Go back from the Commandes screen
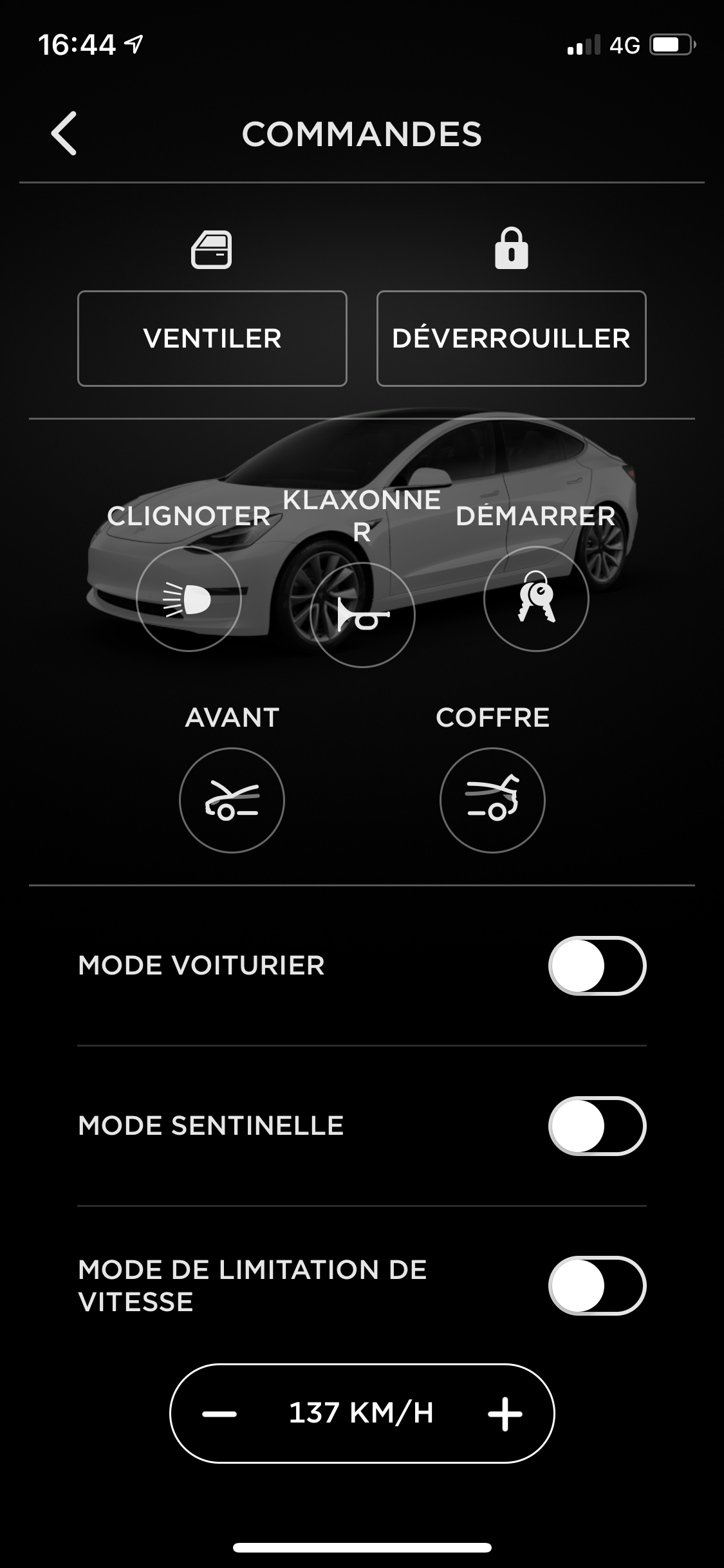The image size is (724, 1568). pos(64,133)
